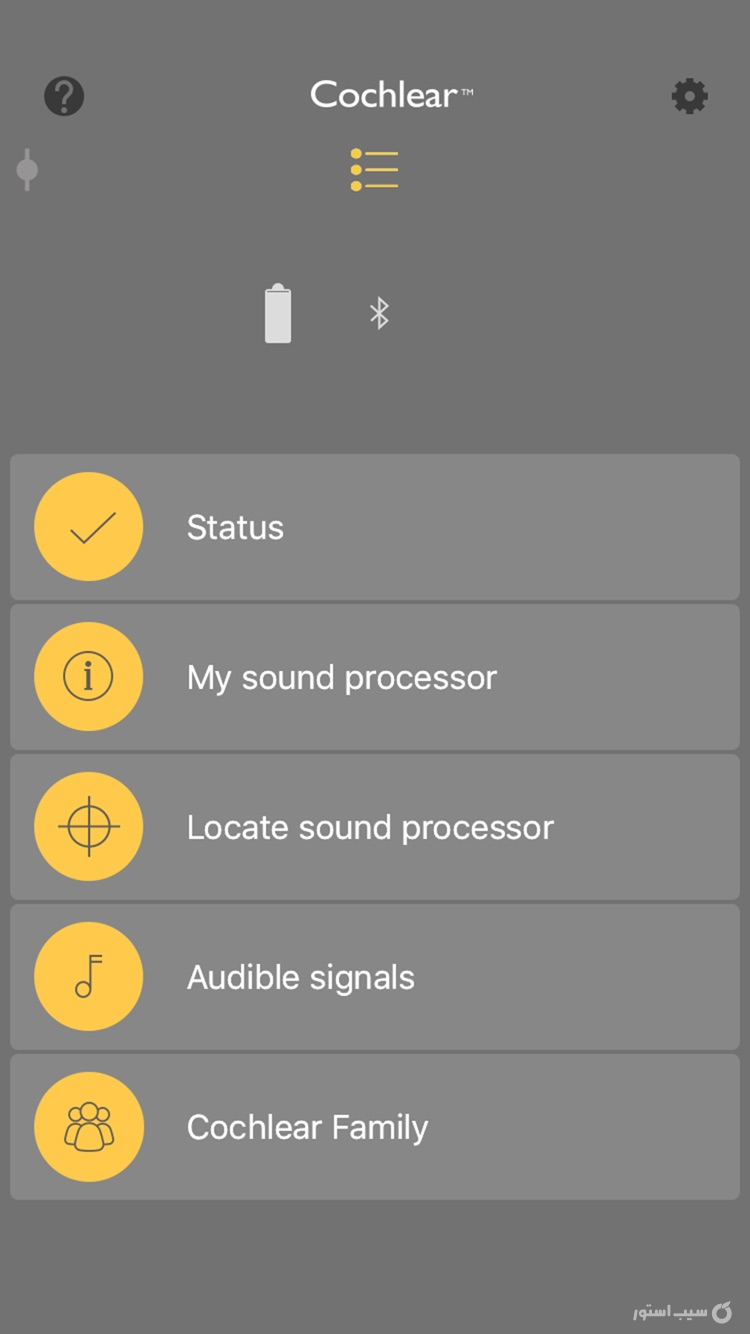Open Cochlear Family

pyautogui.click(x=375, y=1127)
